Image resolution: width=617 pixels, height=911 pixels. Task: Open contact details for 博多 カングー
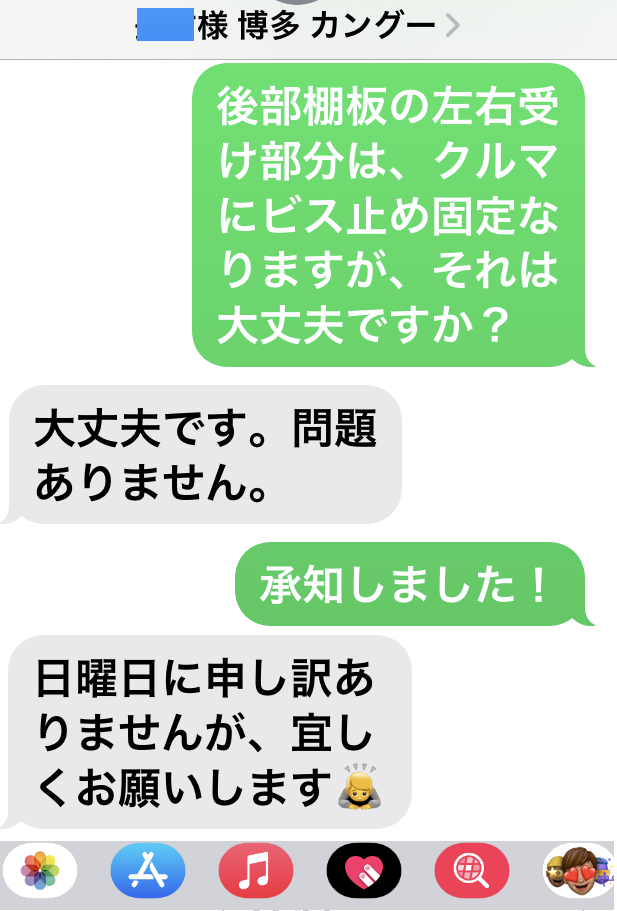300,26
